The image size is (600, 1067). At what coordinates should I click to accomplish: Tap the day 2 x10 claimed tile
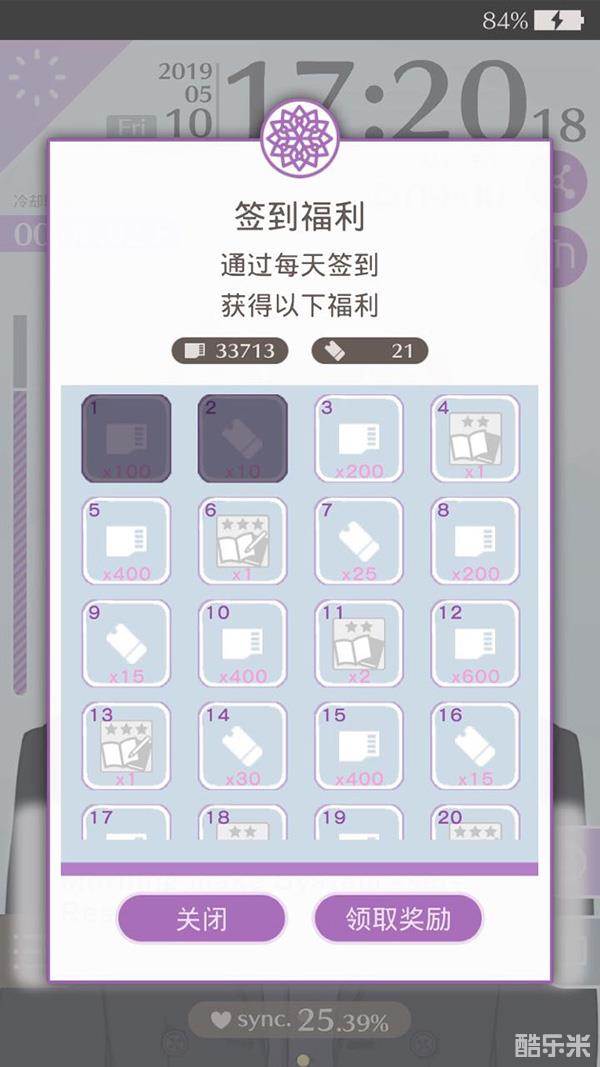point(243,438)
